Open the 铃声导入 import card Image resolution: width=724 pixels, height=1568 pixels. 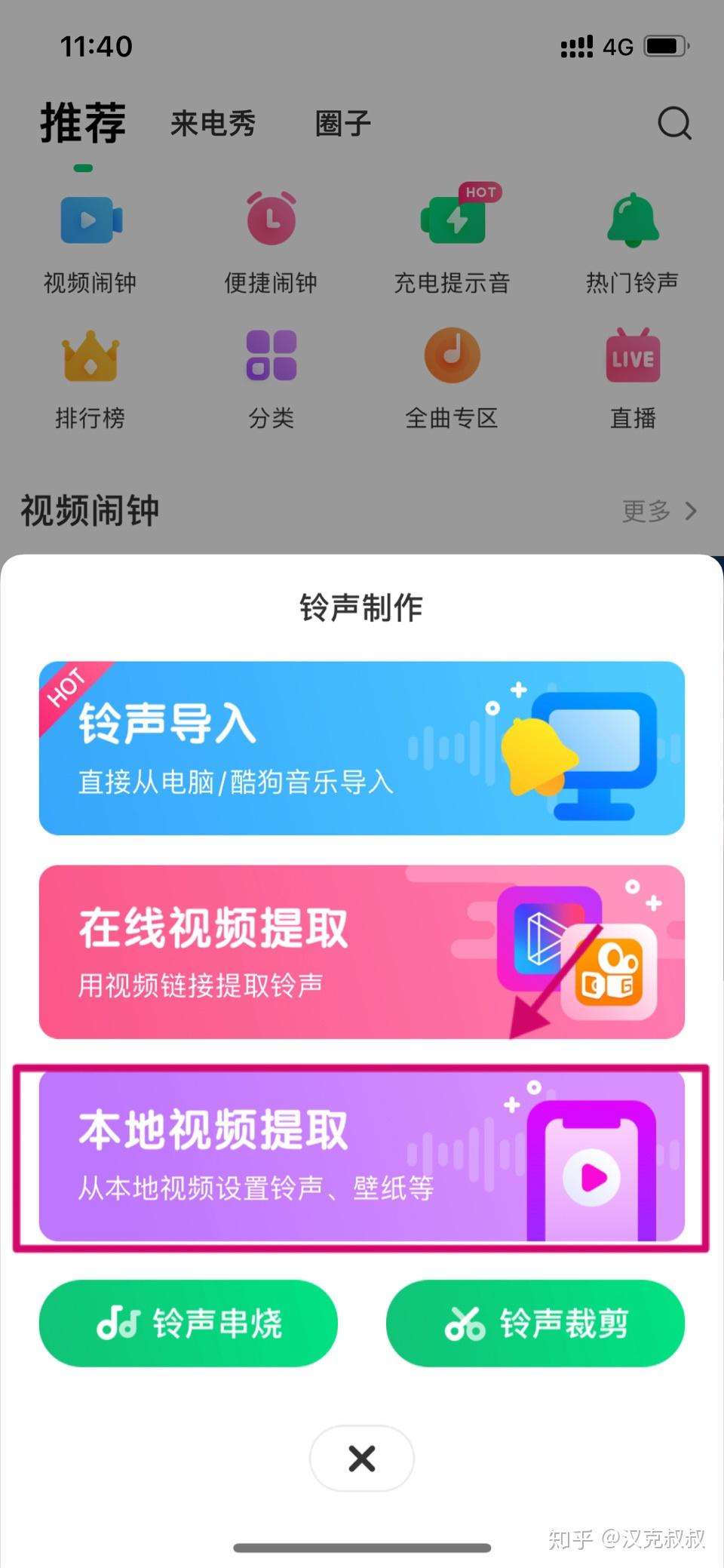[362, 748]
